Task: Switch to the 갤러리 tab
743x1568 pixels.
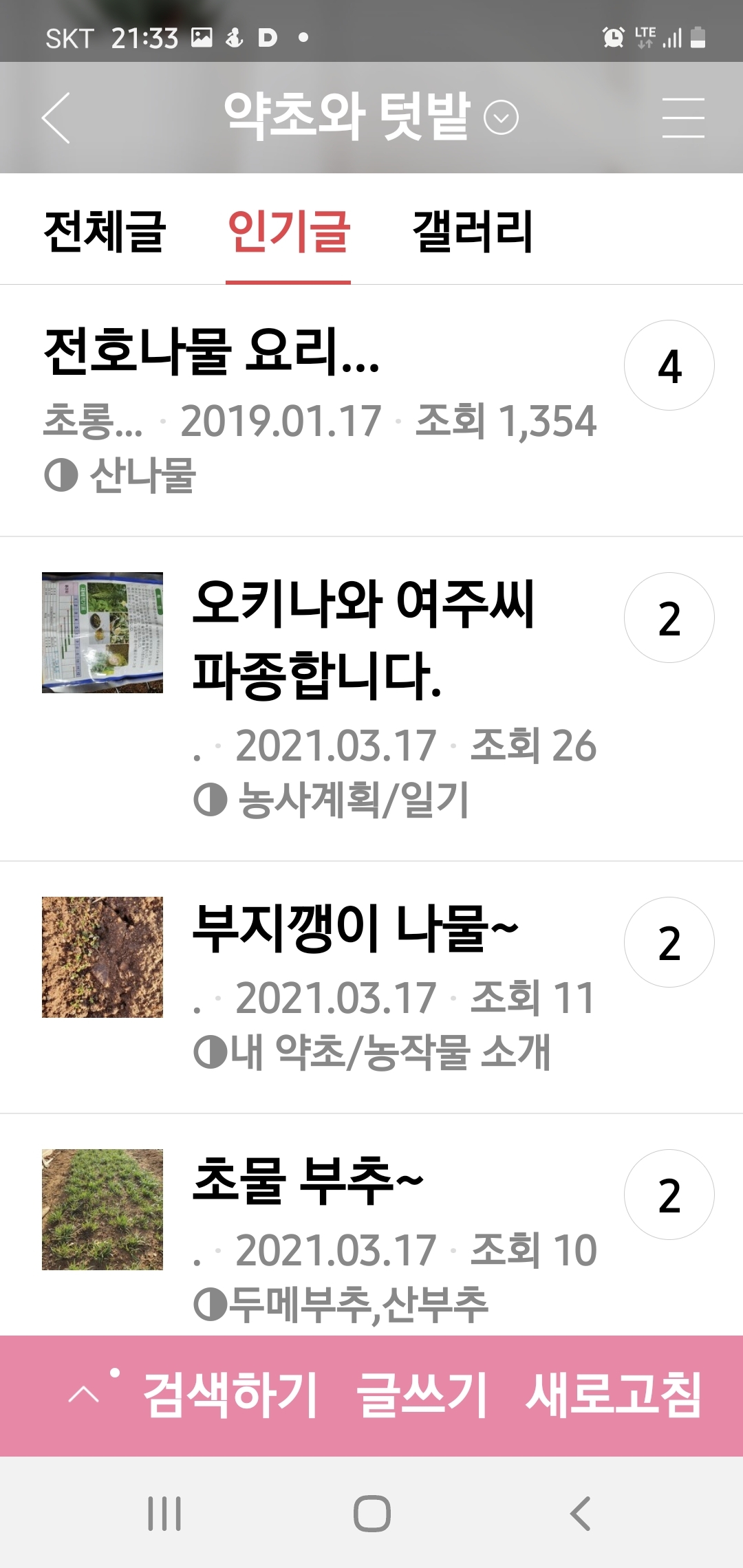Action: pyautogui.click(x=473, y=231)
